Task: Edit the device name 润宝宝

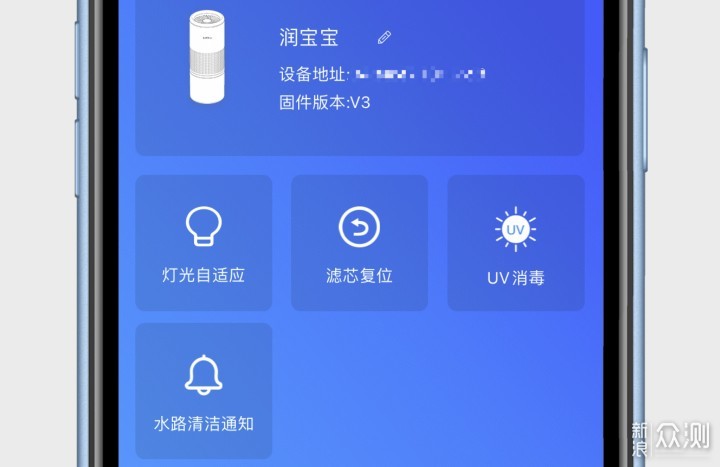Action: click(384, 38)
